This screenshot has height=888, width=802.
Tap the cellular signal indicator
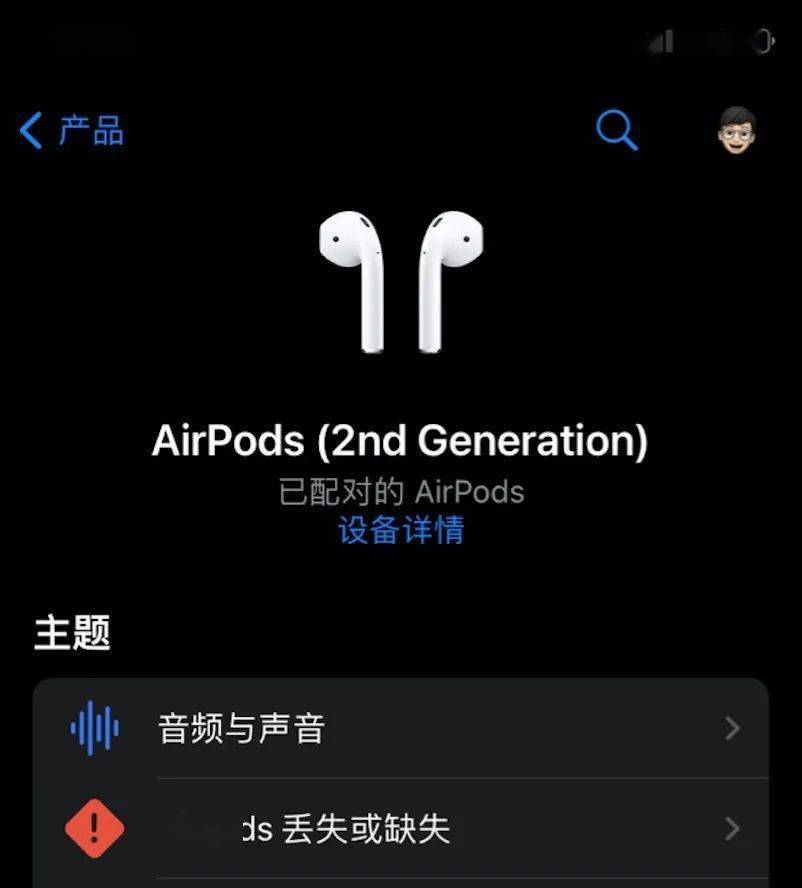[x=660, y=41]
